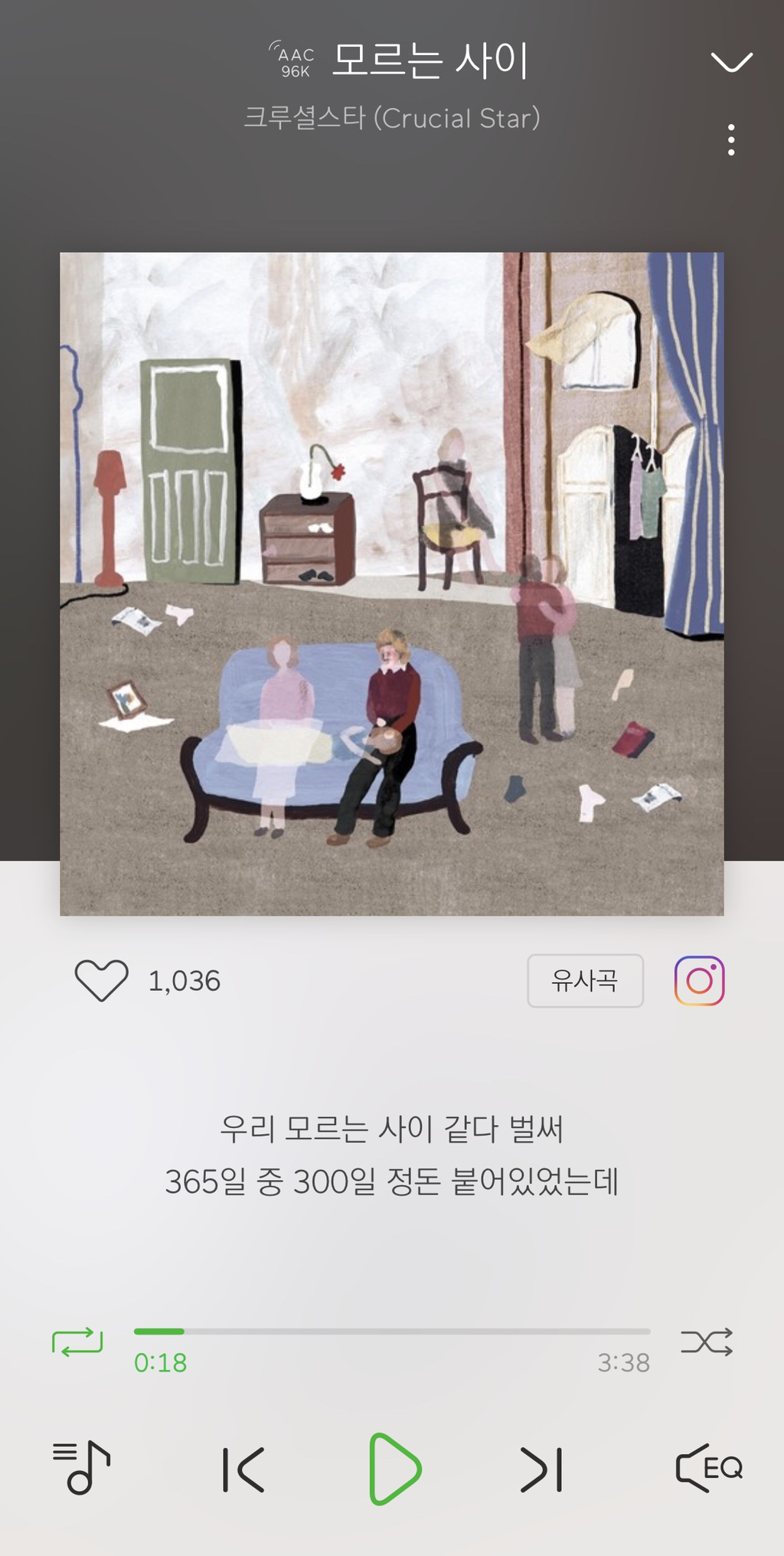
Task: Tap the playback progress bar
Action: [x=392, y=1332]
